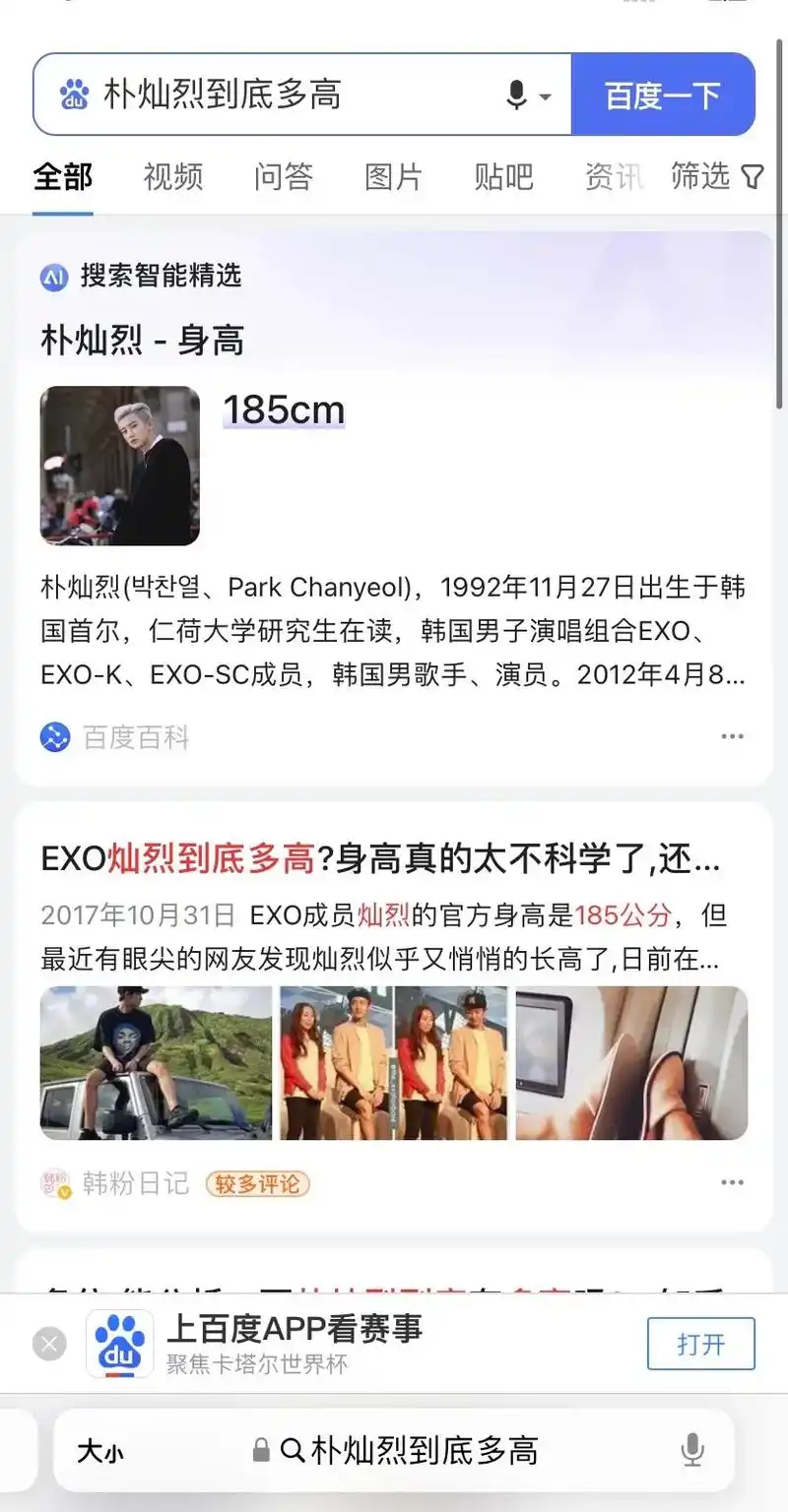Dismiss the app banner with the X button
Viewport: 788px width, 1512px height.
[49, 1344]
